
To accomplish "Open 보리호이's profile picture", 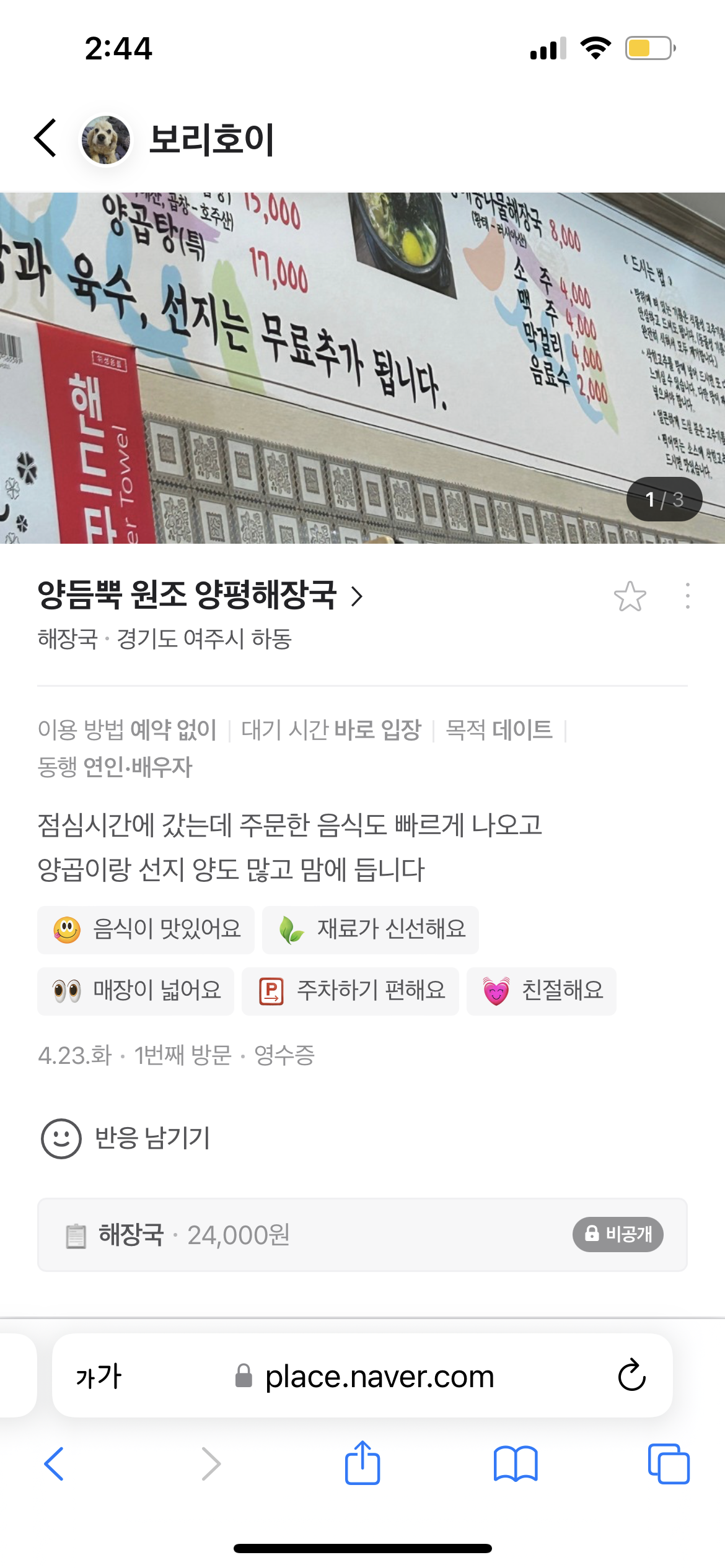I will coord(106,140).
